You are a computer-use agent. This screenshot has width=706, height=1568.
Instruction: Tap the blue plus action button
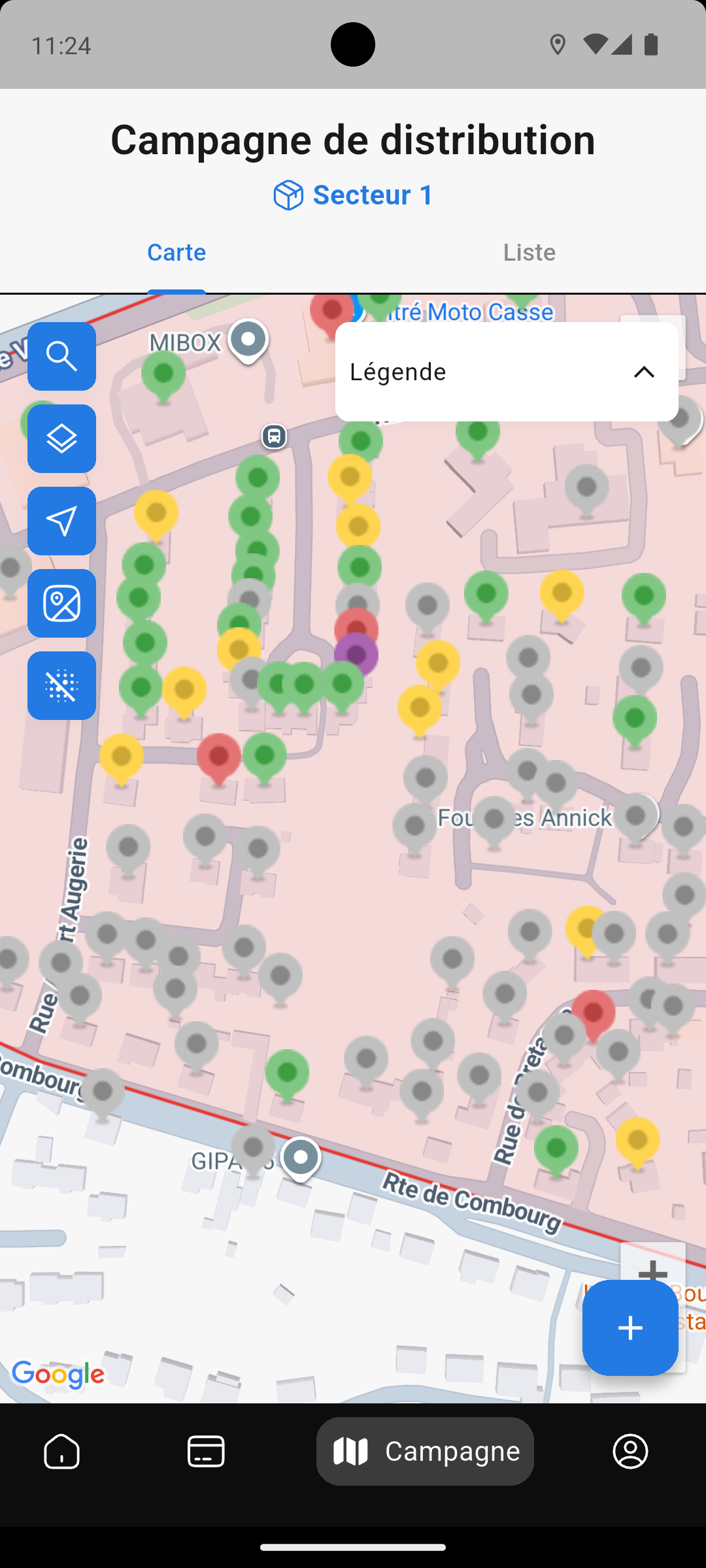[x=630, y=1328]
